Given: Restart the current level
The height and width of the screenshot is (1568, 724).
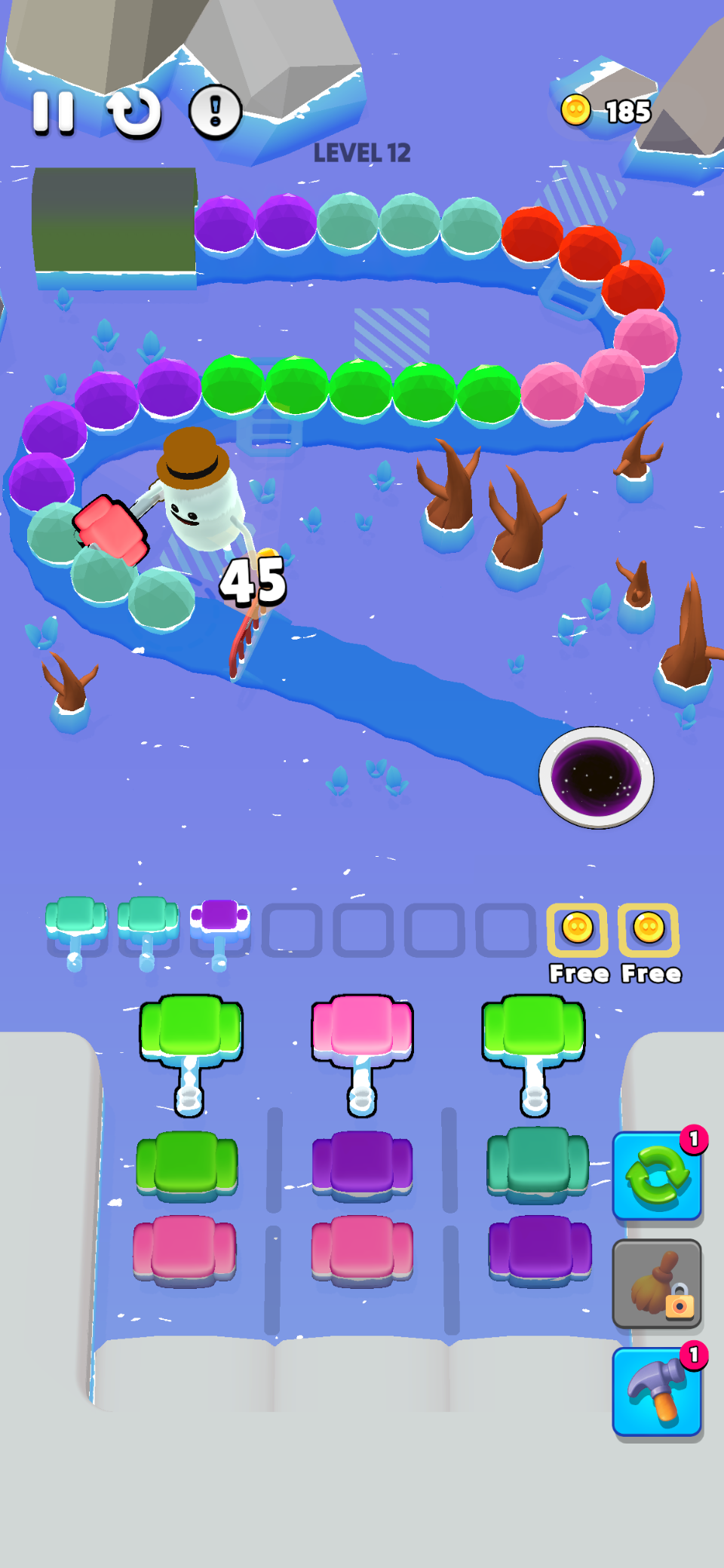Looking at the screenshot, I should coord(136,113).
